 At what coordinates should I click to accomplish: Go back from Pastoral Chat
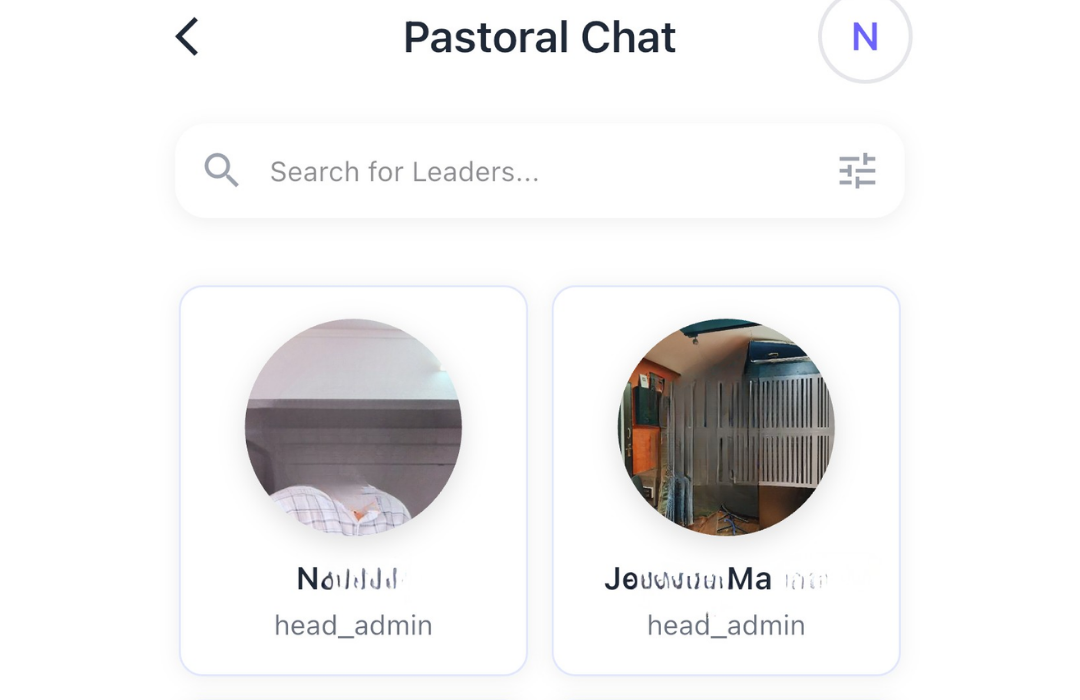click(x=187, y=37)
